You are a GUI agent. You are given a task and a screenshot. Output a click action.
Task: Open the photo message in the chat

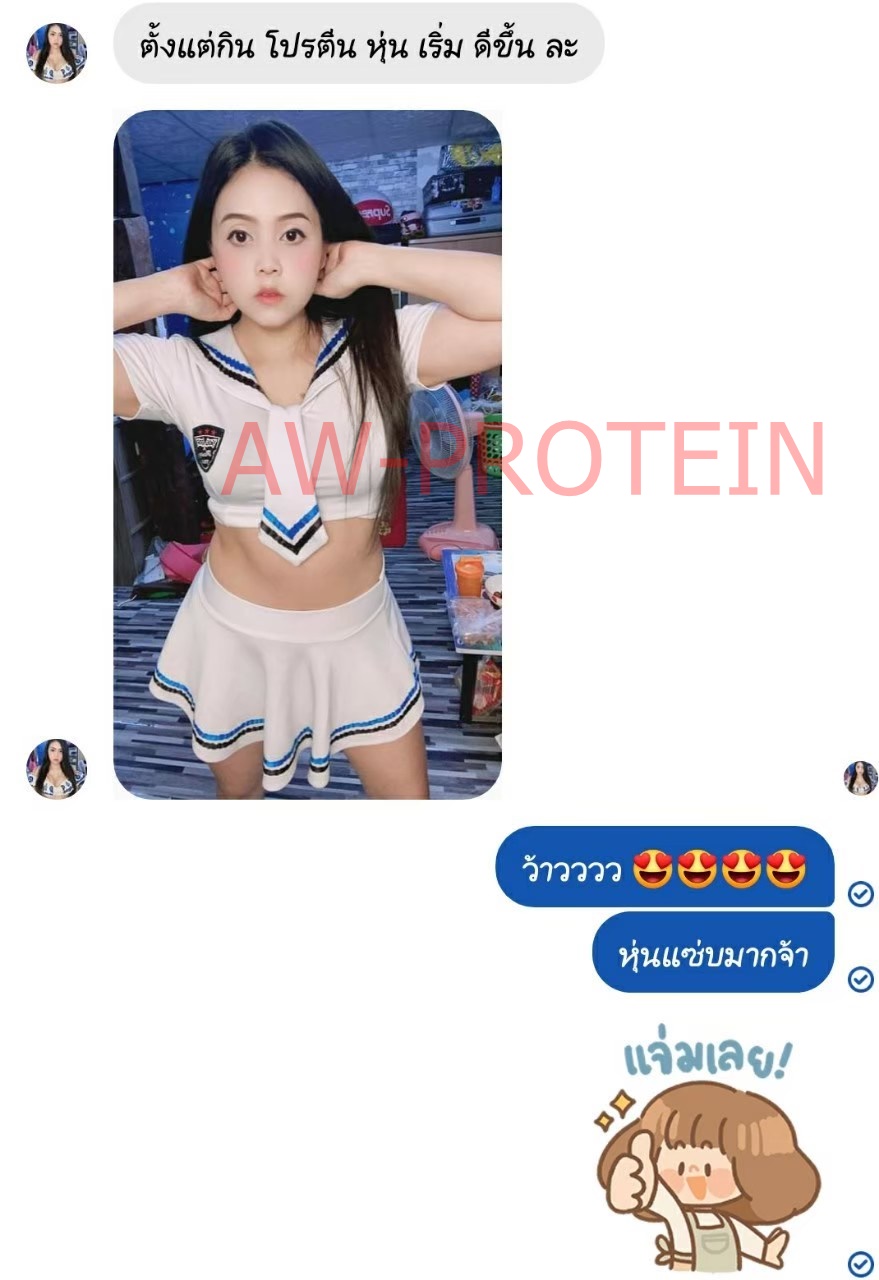[x=307, y=455]
